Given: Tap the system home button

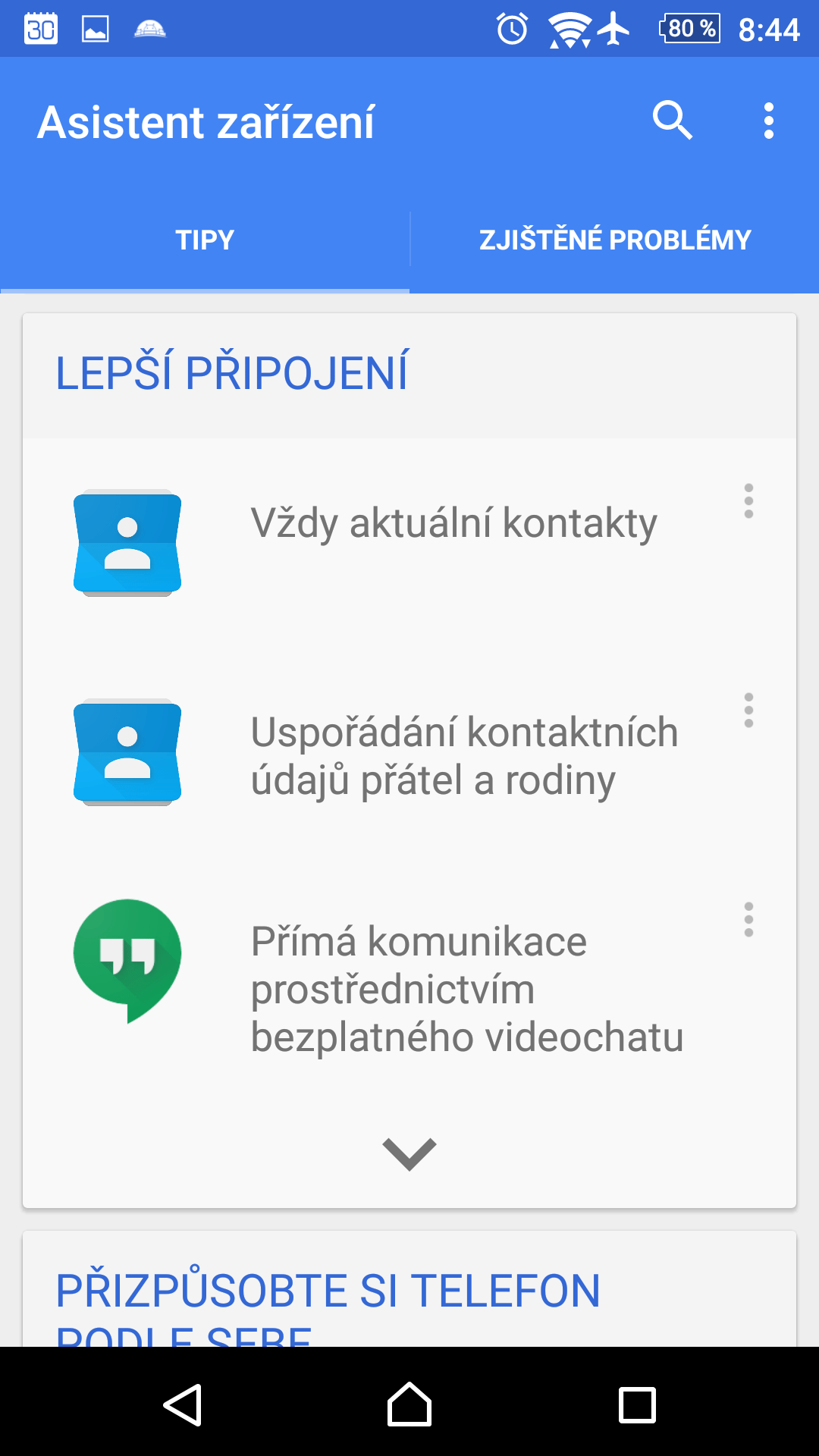Looking at the screenshot, I should [x=409, y=1404].
